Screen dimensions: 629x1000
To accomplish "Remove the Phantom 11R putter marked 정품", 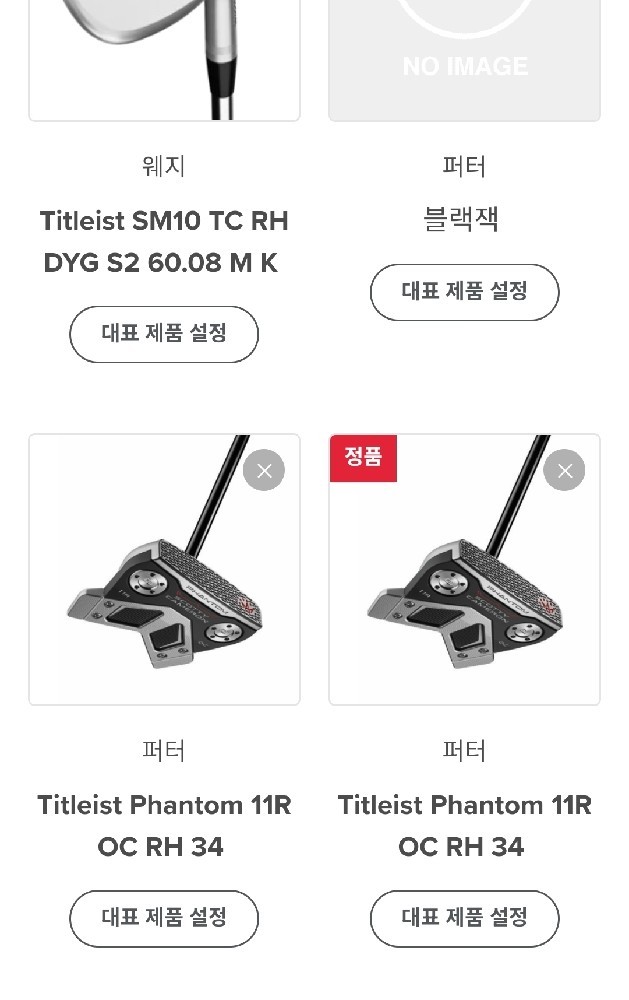I will tap(565, 471).
